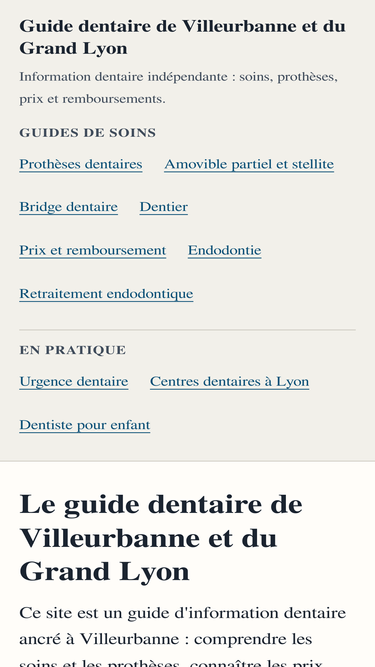The image size is (375, 667).
Task: Tap the Dentier link
Action: click(164, 207)
